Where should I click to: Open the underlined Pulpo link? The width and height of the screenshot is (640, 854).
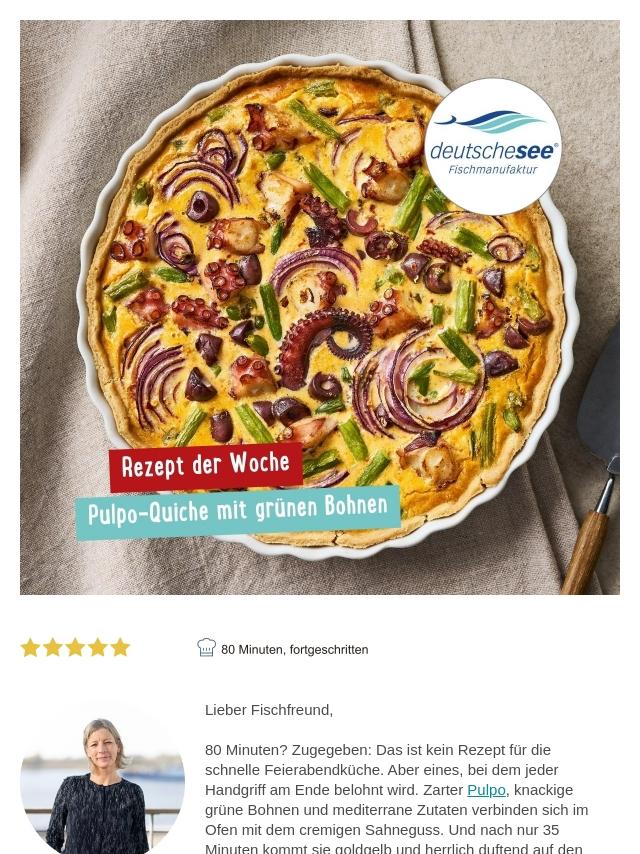(486, 790)
